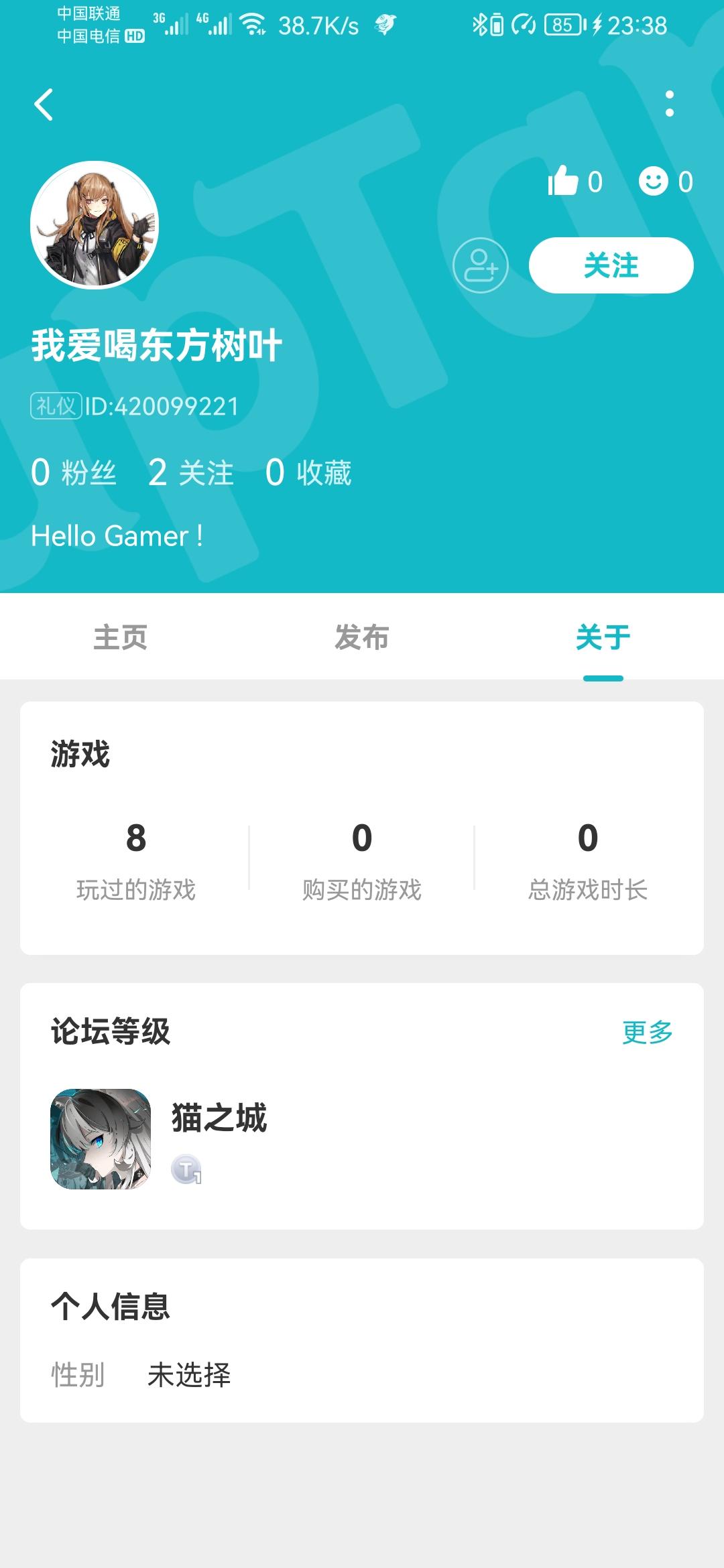Open the 粉丝 followers list

[x=74, y=472]
